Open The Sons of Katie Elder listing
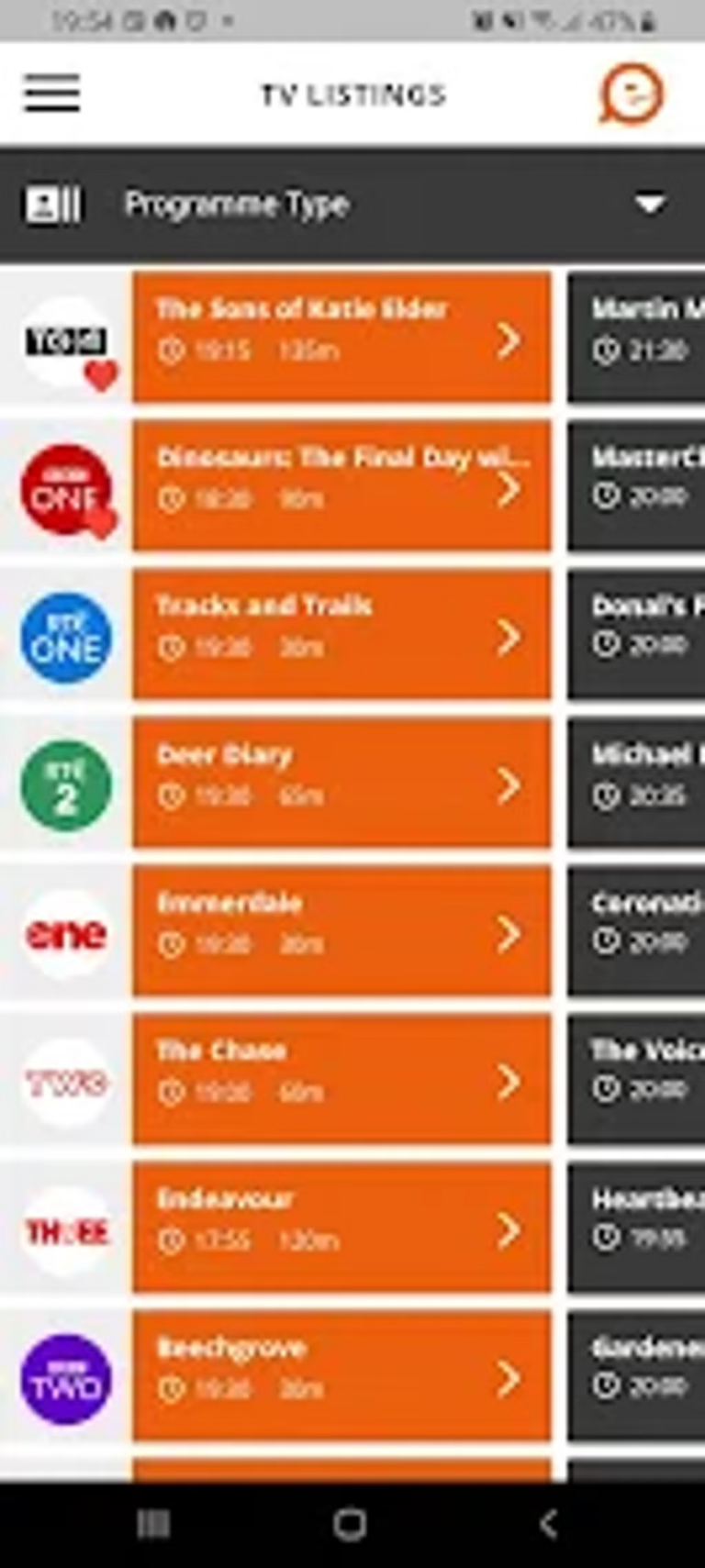The width and height of the screenshot is (705, 1568). pos(341,337)
